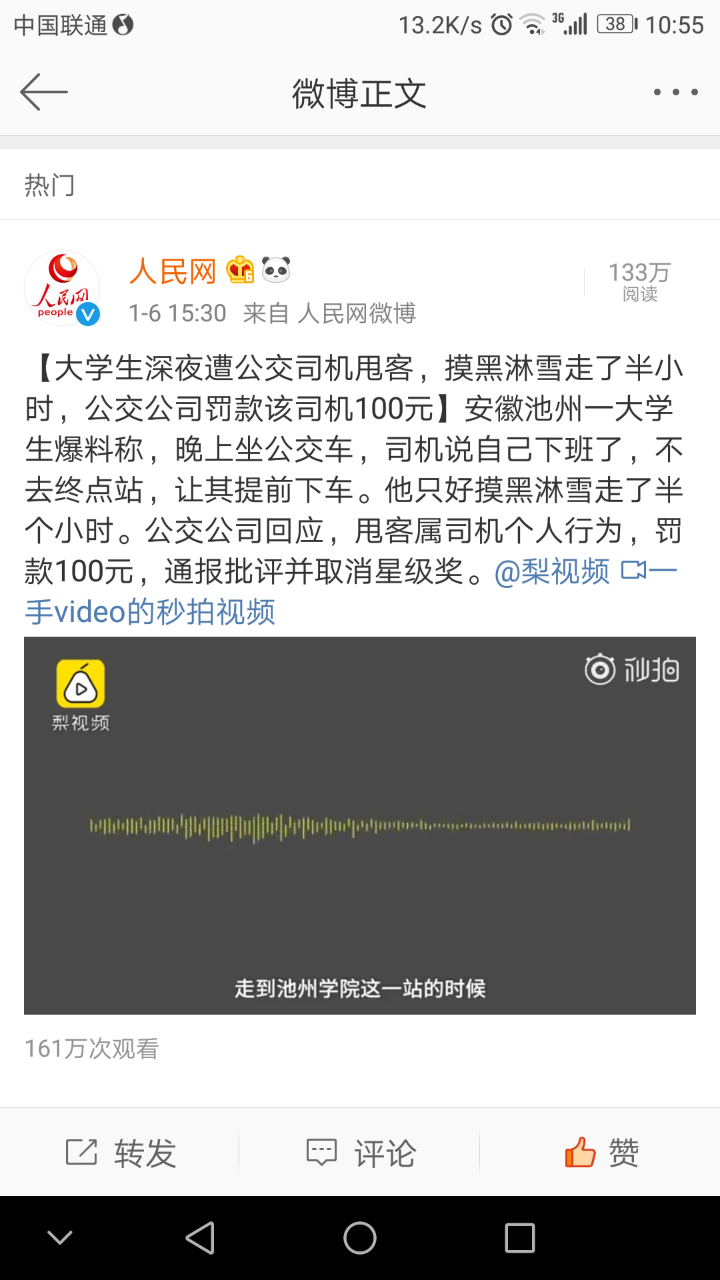Open the three-dot overflow menu
Viewport: 720px width, 1280px height.
(x=676, y=92)
